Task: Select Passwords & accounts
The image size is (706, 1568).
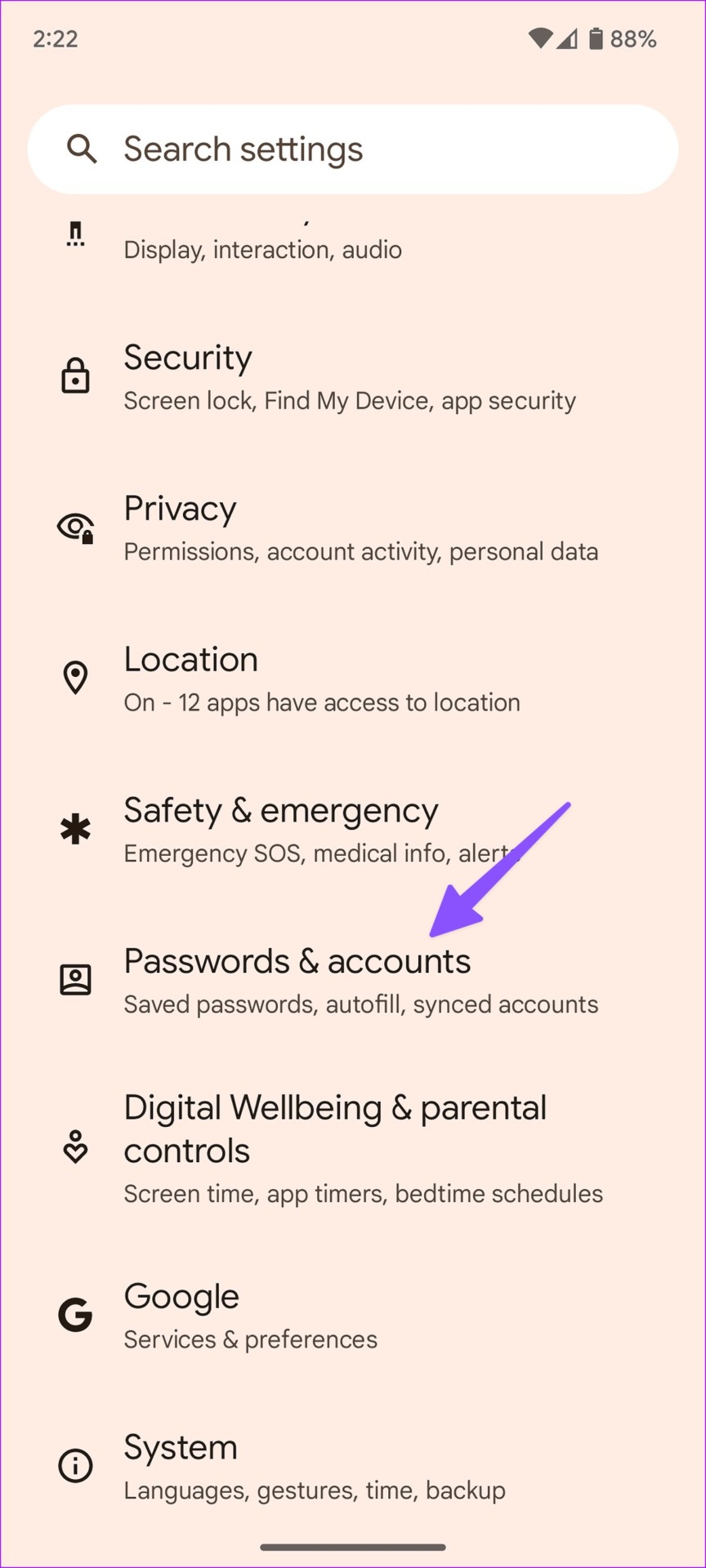Action: pyautogui.click(x=353, y=982)
